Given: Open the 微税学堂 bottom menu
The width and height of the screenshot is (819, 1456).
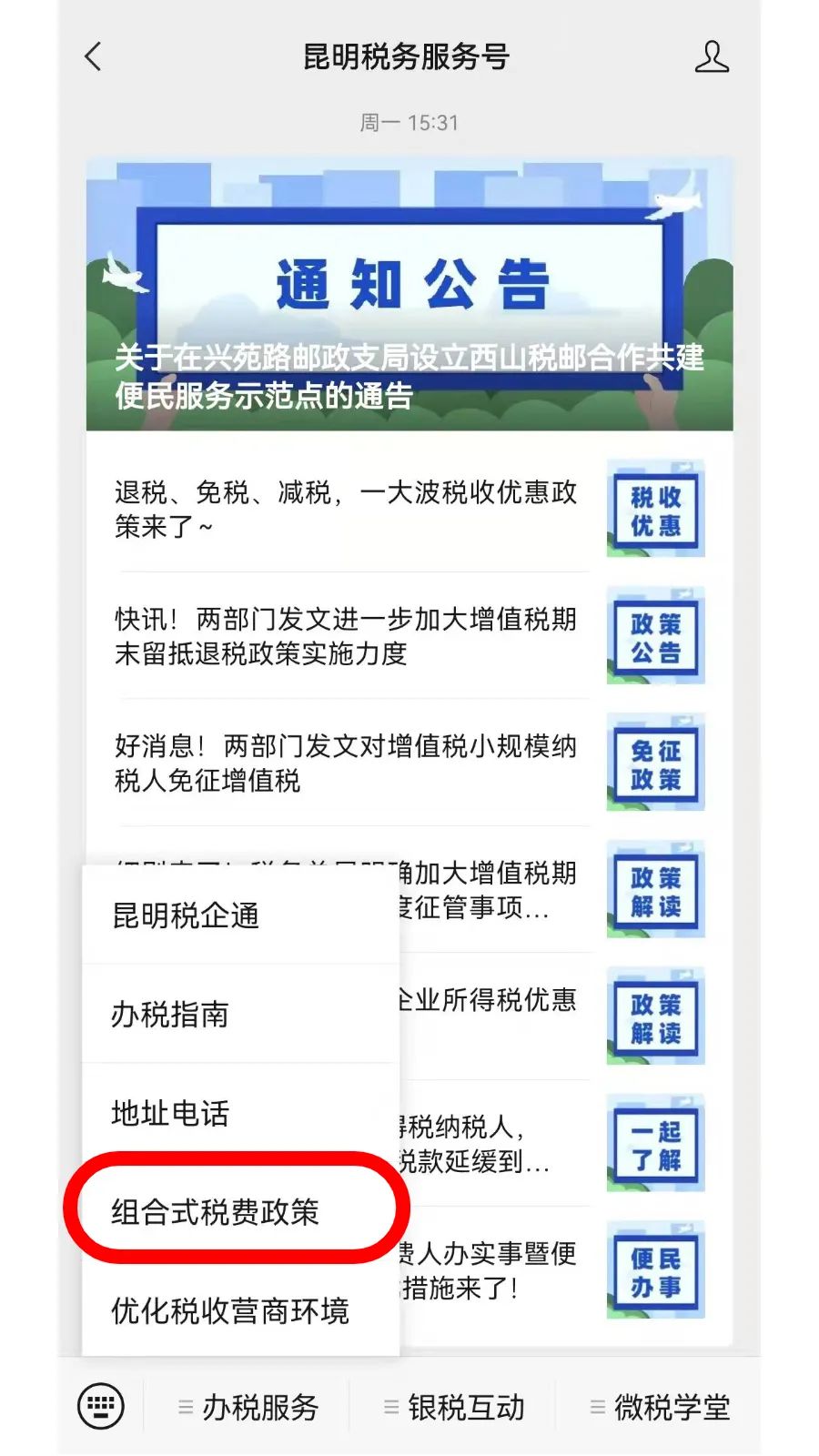Looking at the screenshot, I should click(660, 1407).
